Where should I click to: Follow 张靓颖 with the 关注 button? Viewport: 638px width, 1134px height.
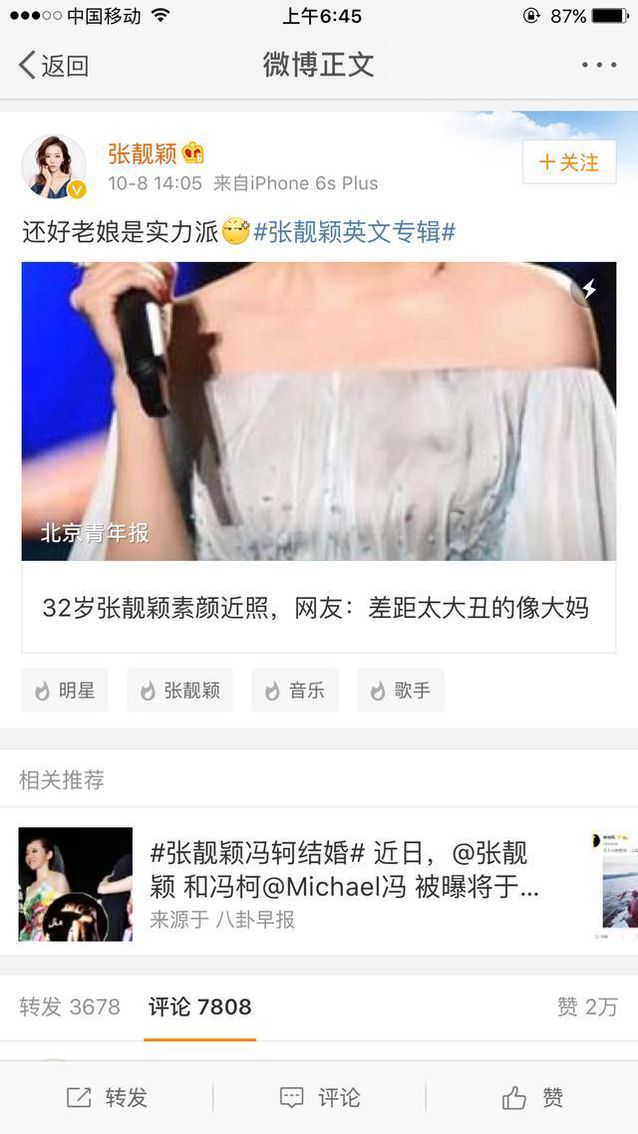coord(569,162)
